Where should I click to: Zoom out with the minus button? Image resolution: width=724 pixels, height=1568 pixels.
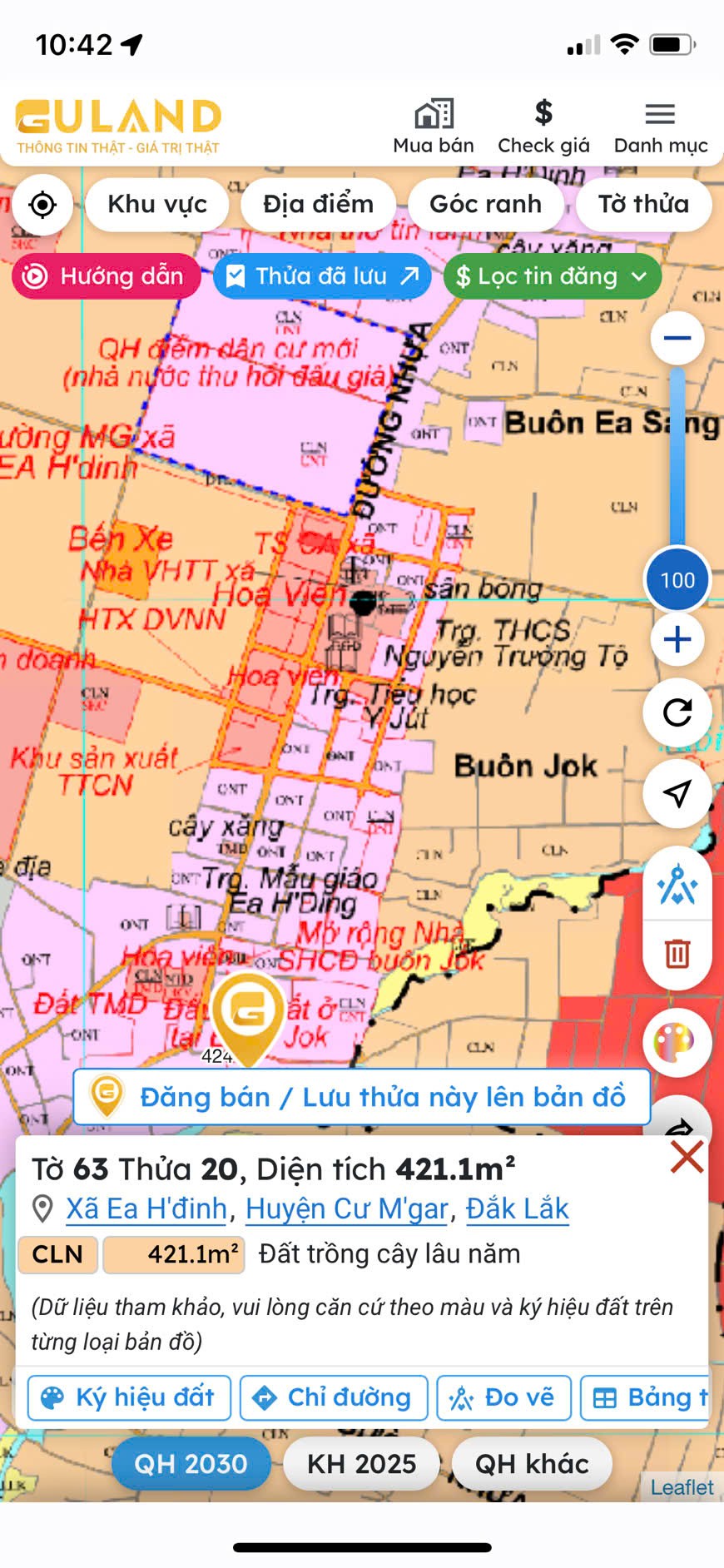tap(677, 338)
